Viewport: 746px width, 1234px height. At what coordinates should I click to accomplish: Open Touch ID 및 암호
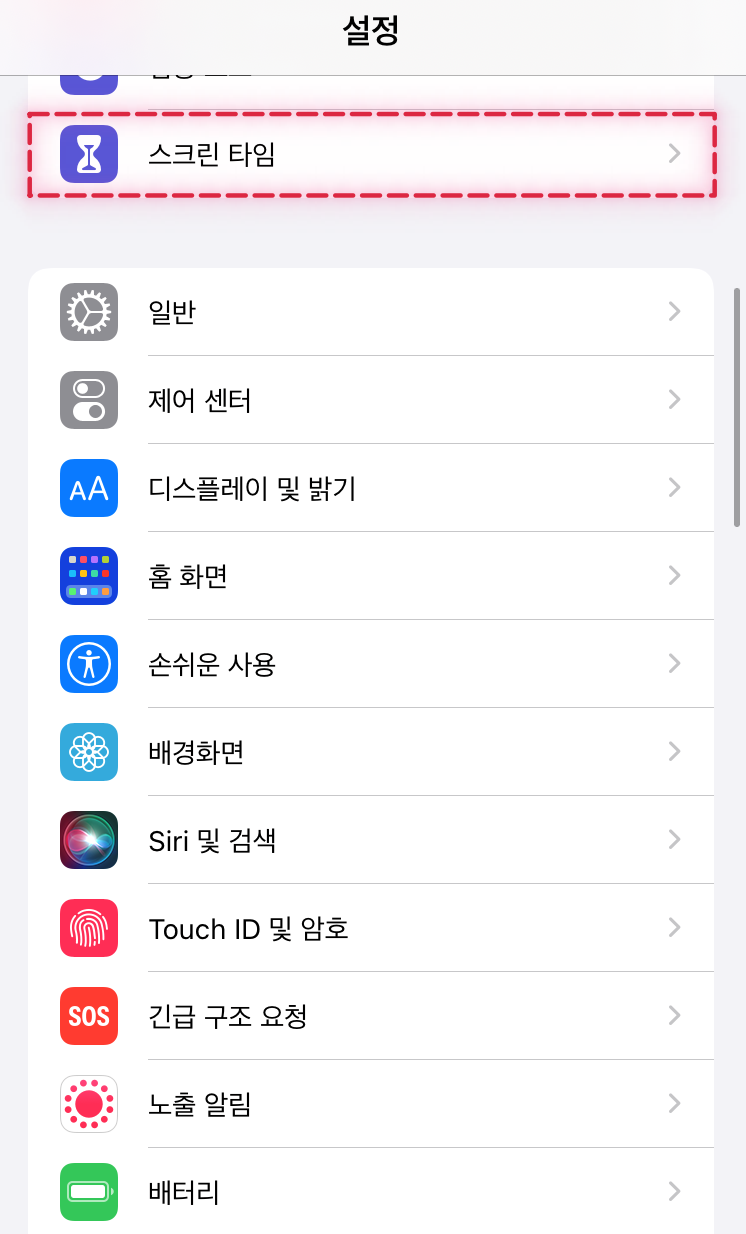click(370, 928)
